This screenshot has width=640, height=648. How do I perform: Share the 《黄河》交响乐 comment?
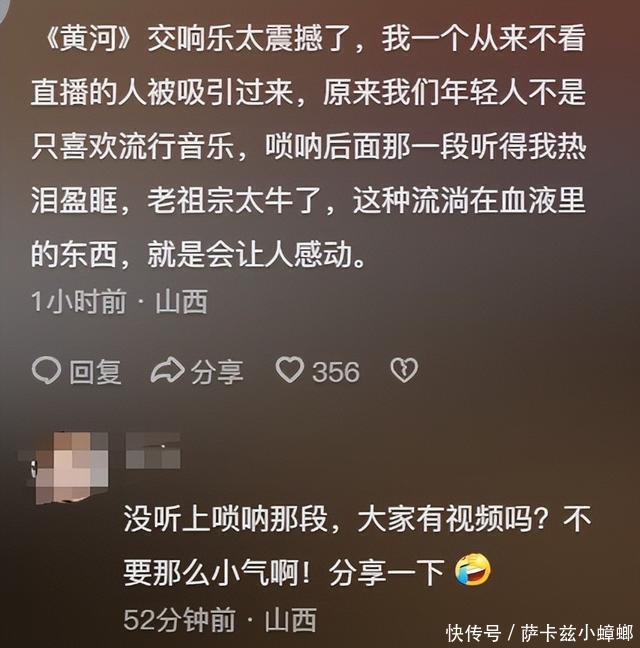[197, 371]
